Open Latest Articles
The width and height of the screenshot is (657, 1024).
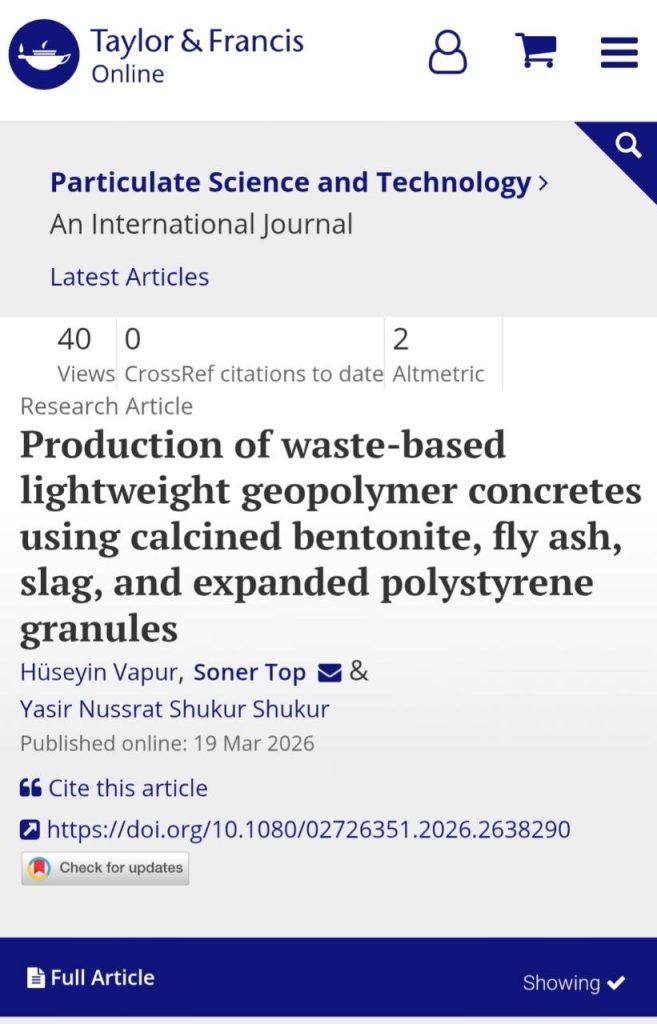click(x=129, y=277)
